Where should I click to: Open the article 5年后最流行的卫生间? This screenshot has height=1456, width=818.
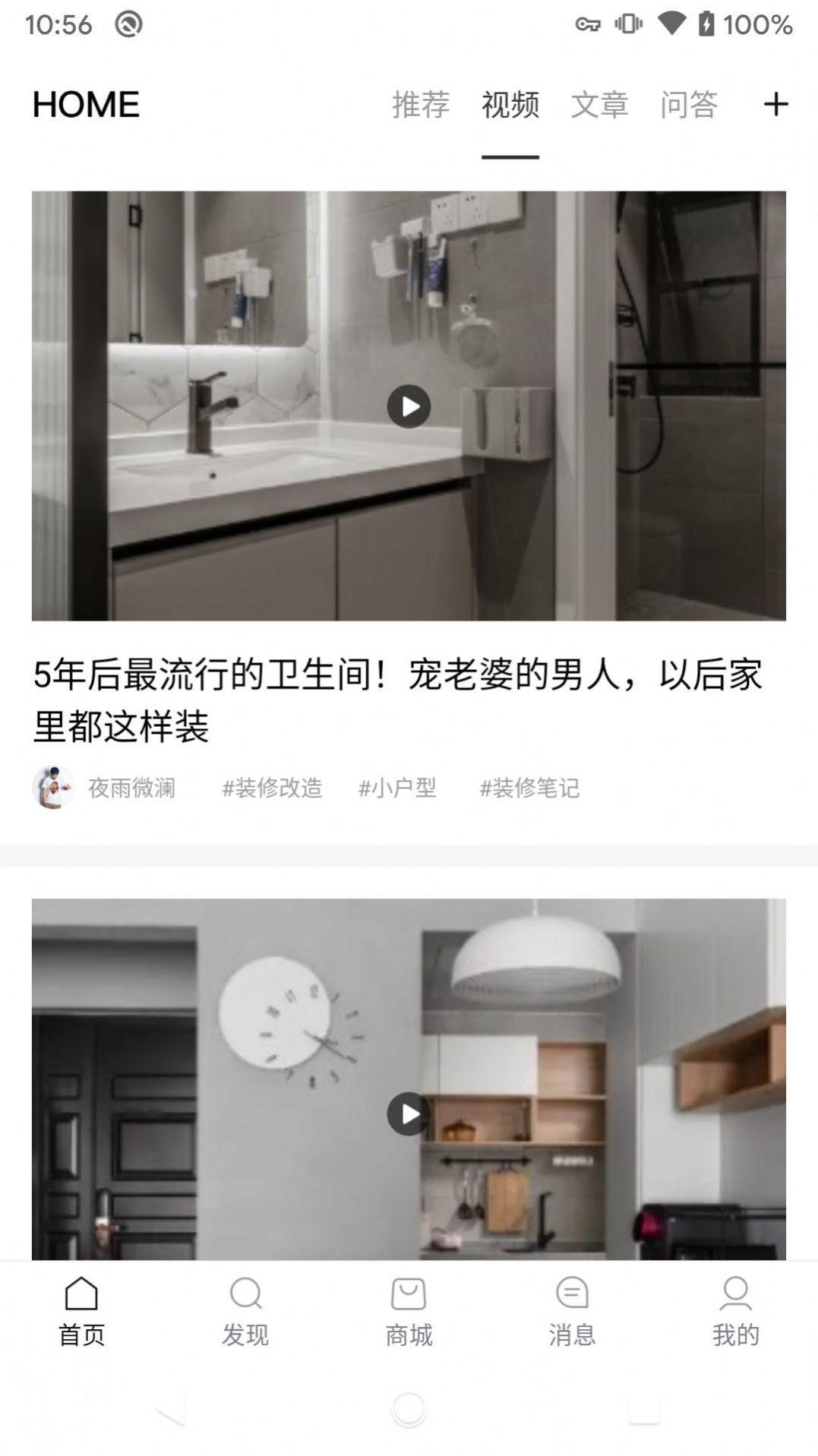397,700
